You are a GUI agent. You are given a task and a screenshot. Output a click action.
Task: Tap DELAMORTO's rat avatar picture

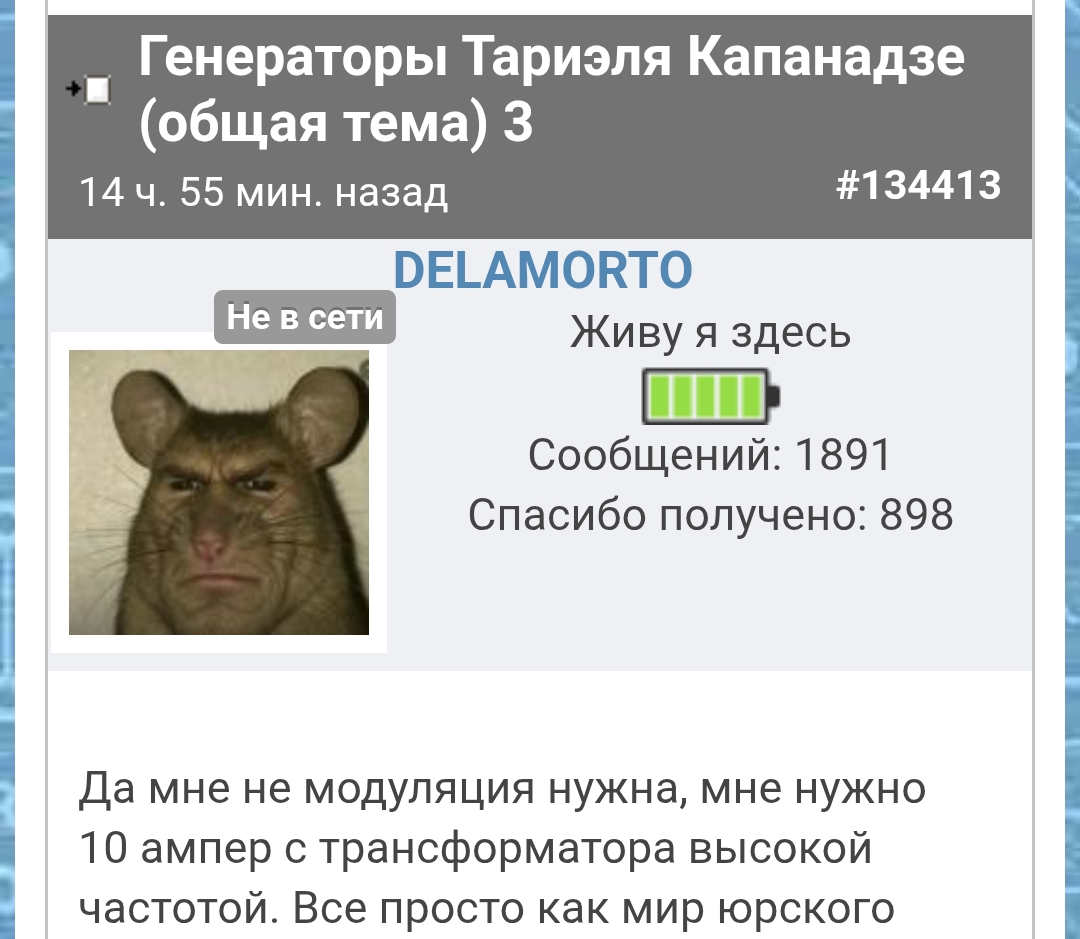tap(219, 492)
